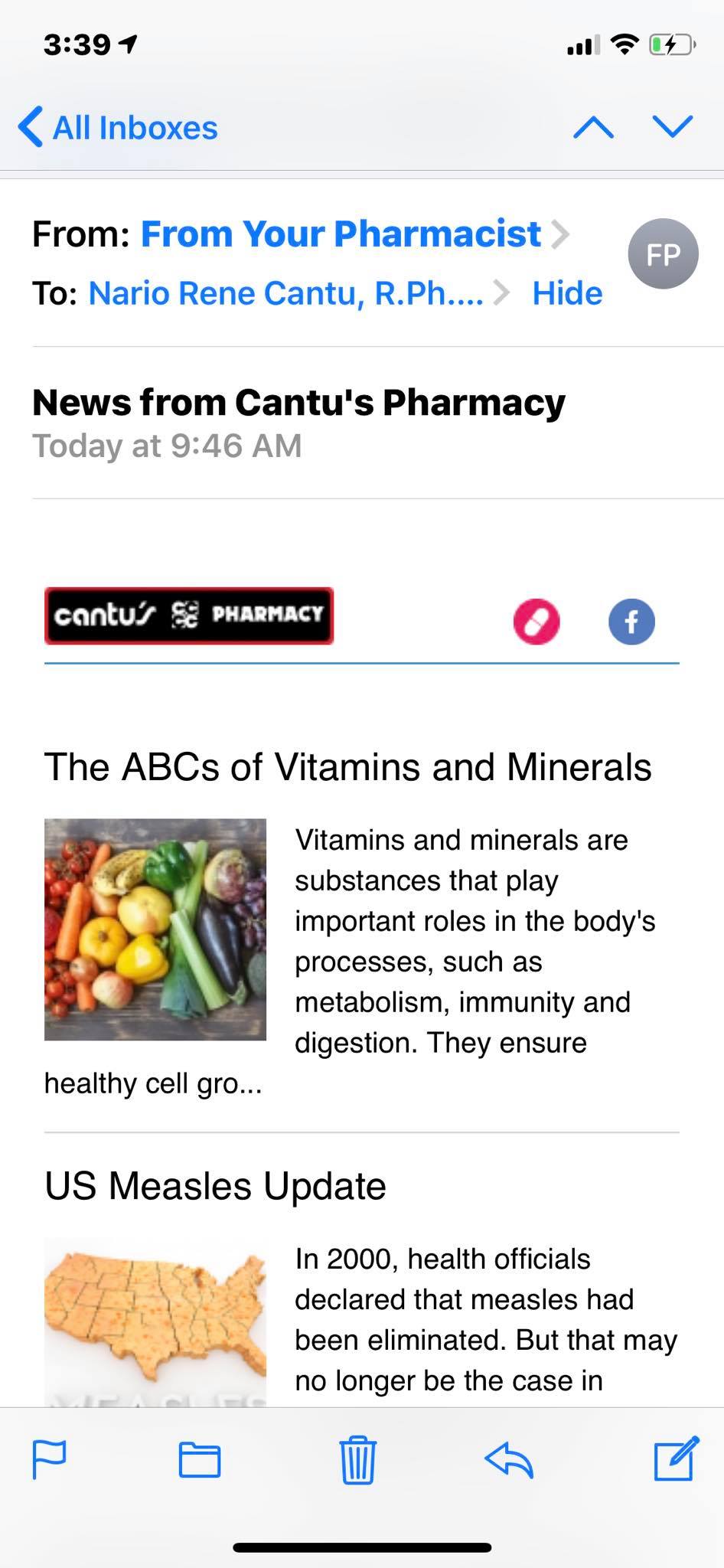The width and height of the screenshot is (724, 1568).
Task: Reply to this email
Action: tap(509, 1460)
